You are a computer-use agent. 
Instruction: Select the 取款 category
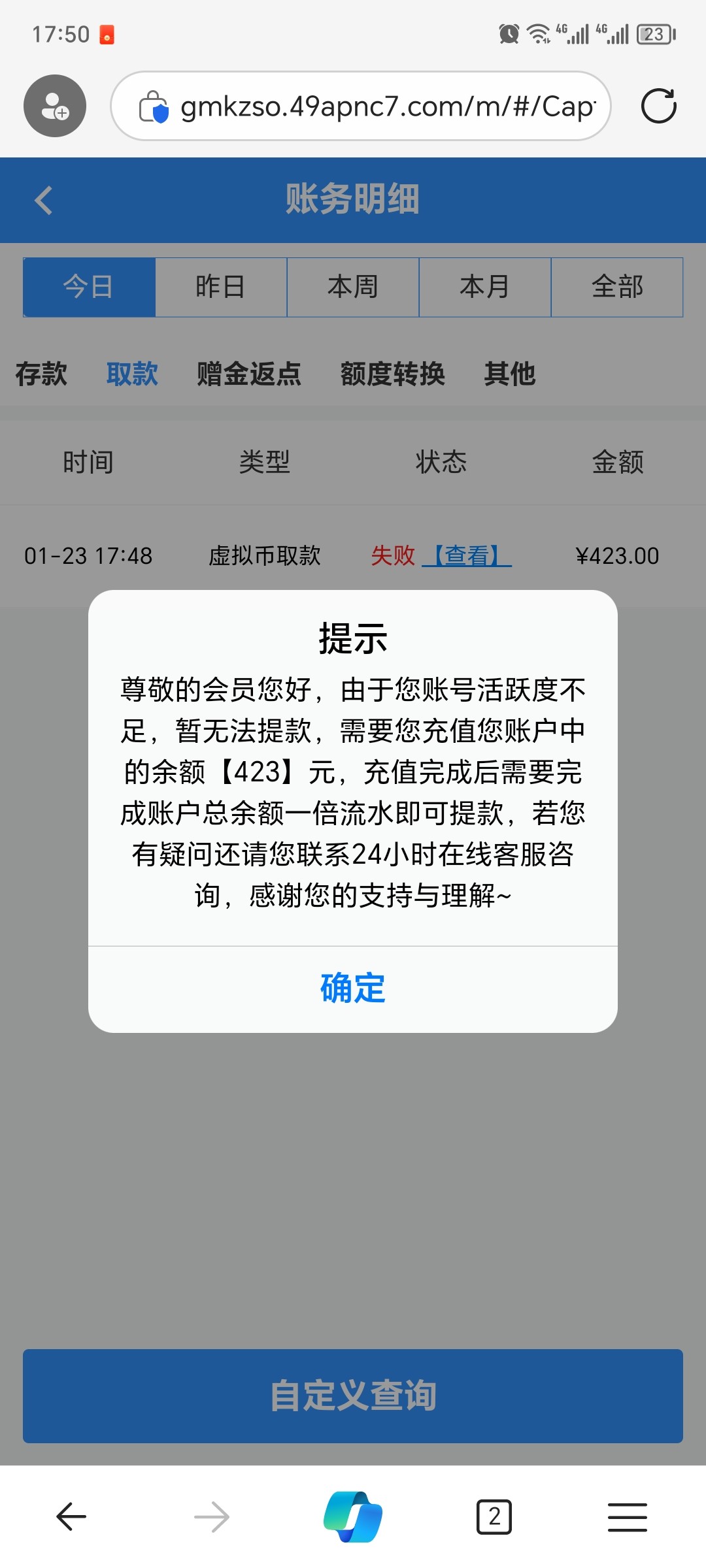pos(132,374)
